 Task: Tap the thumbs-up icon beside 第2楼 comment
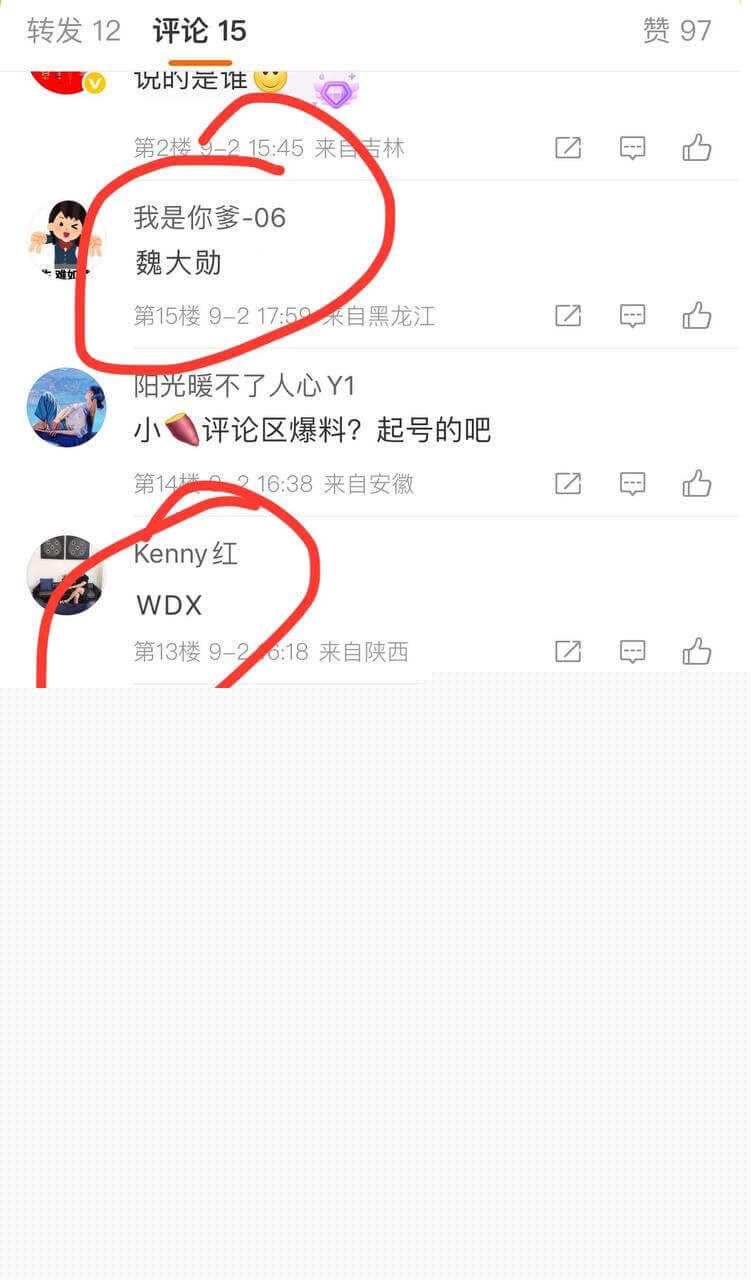point(697,147)
